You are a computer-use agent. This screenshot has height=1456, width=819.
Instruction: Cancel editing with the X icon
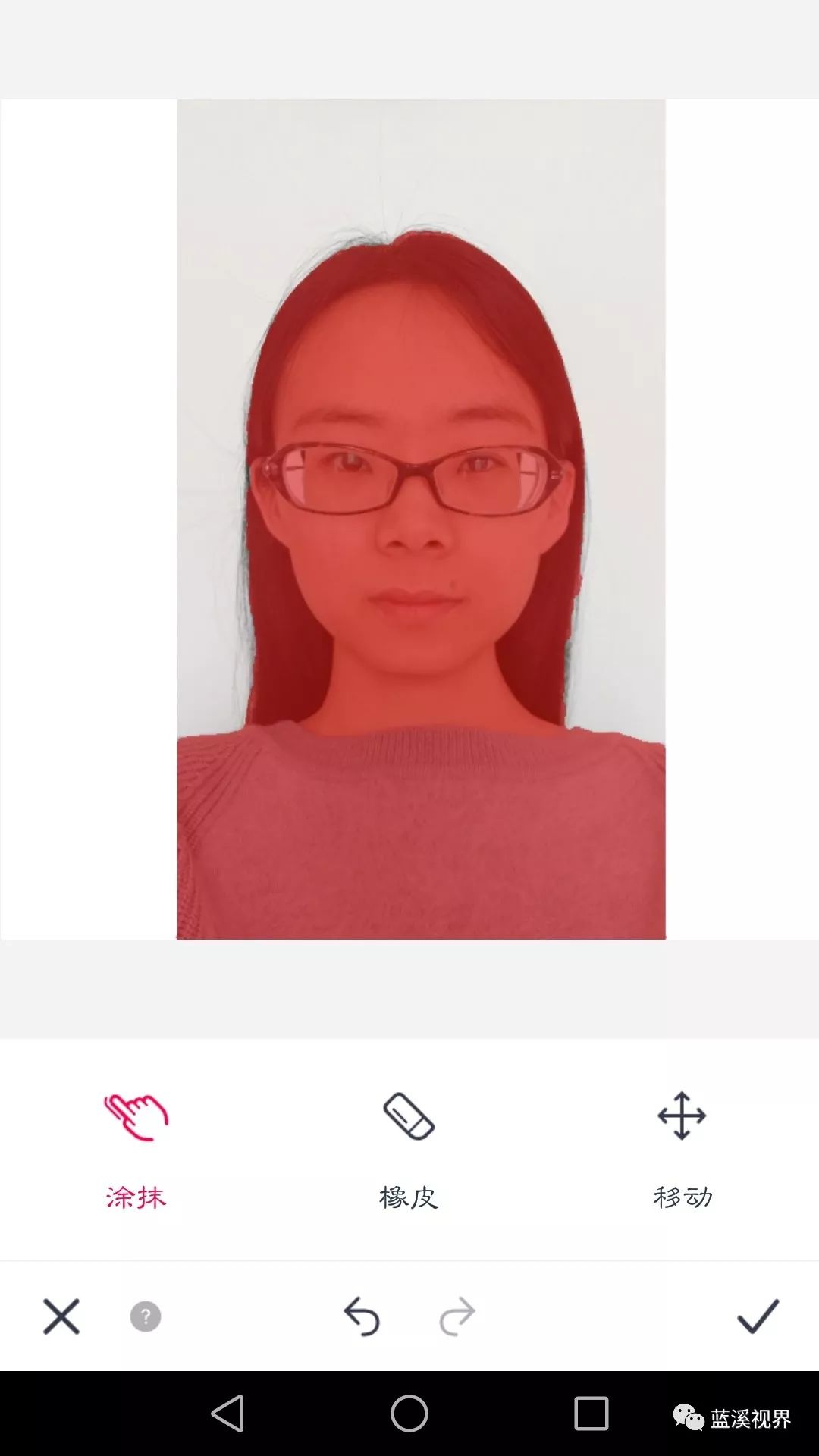click(x=61, y=1316)
